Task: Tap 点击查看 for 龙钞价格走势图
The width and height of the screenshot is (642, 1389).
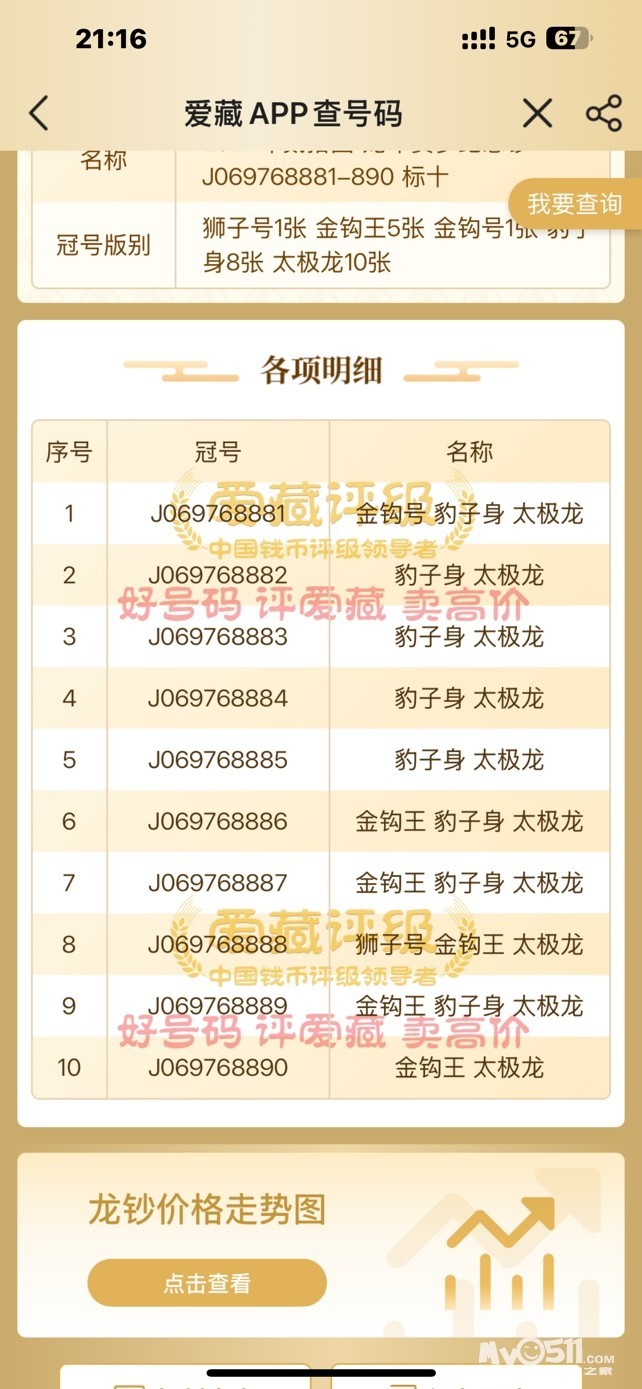Action: [x=207, y=1283]
